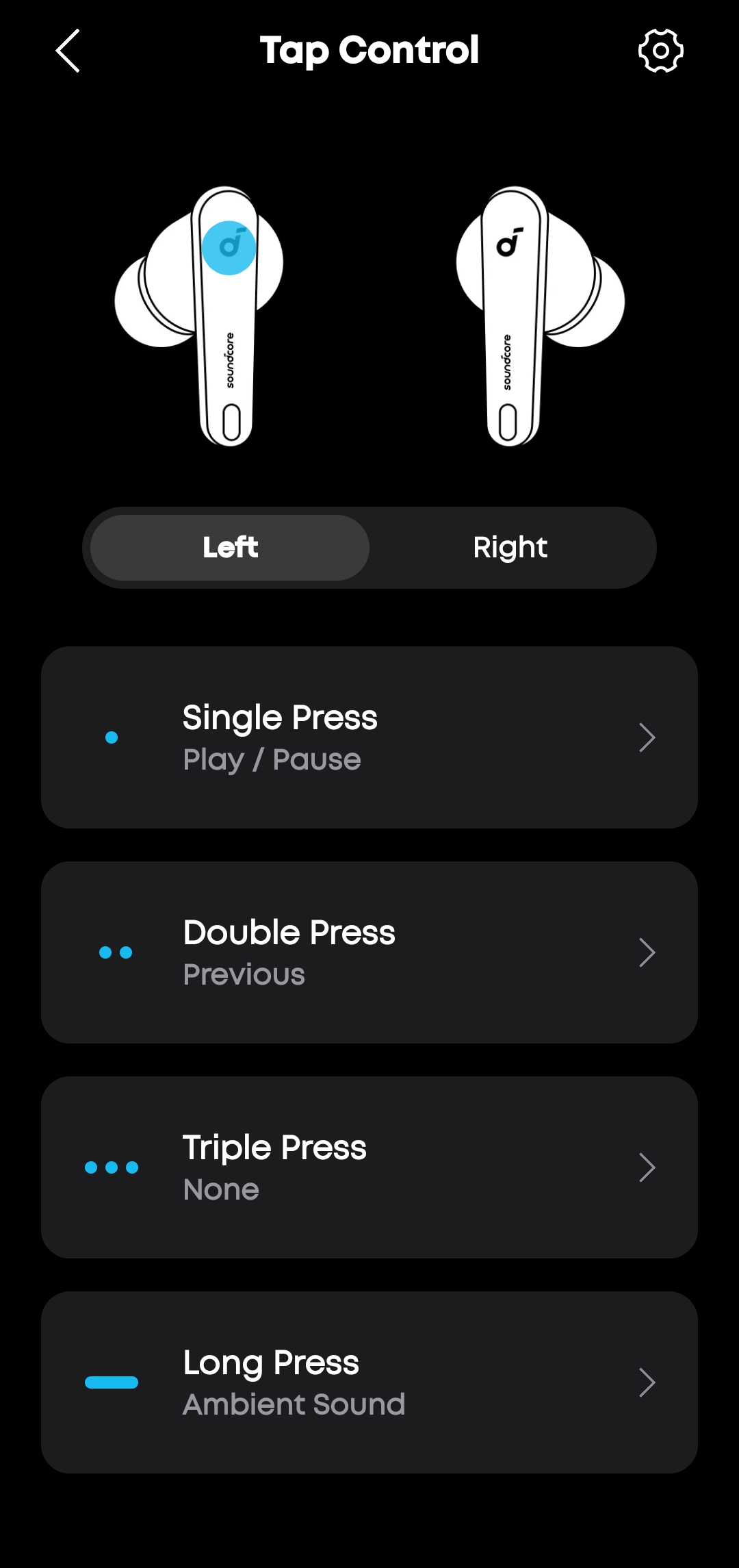Change the Double Press action
This screenshot has height=1568, width=739.
pos(369,952)
